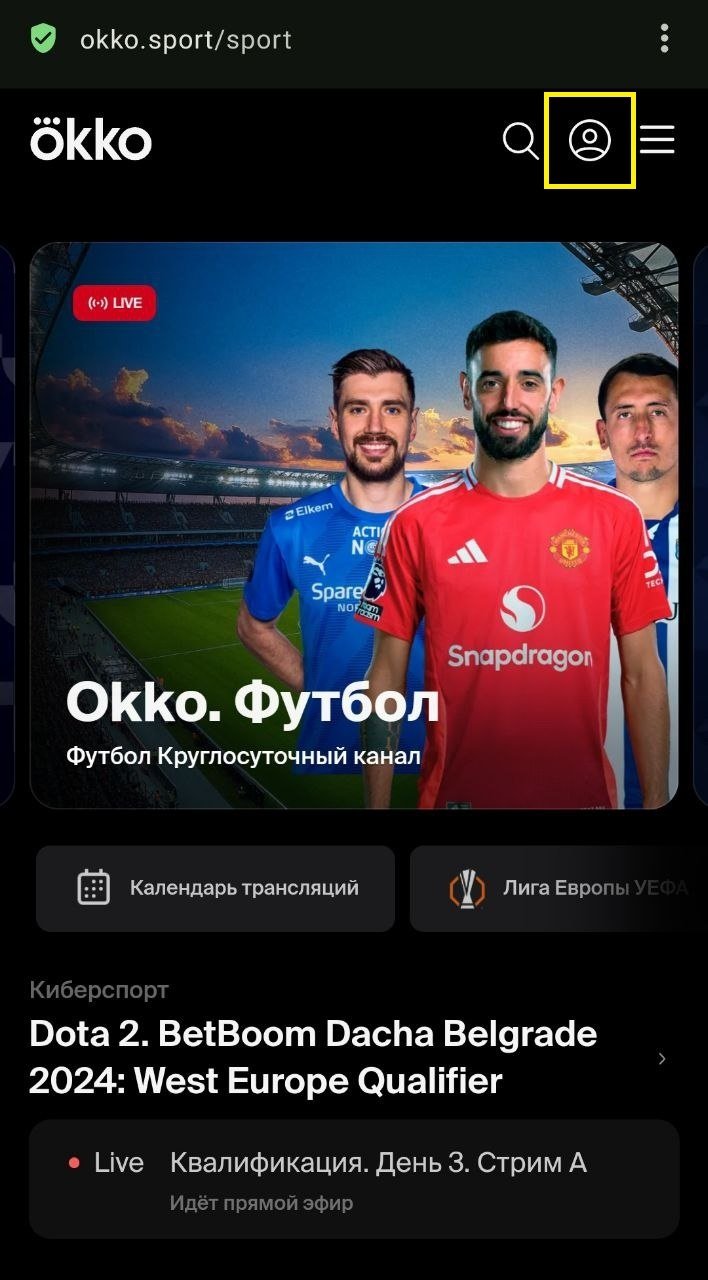
Task: Open the live Квалификация. День 3. Стрим А stream
Action: 354,1178
